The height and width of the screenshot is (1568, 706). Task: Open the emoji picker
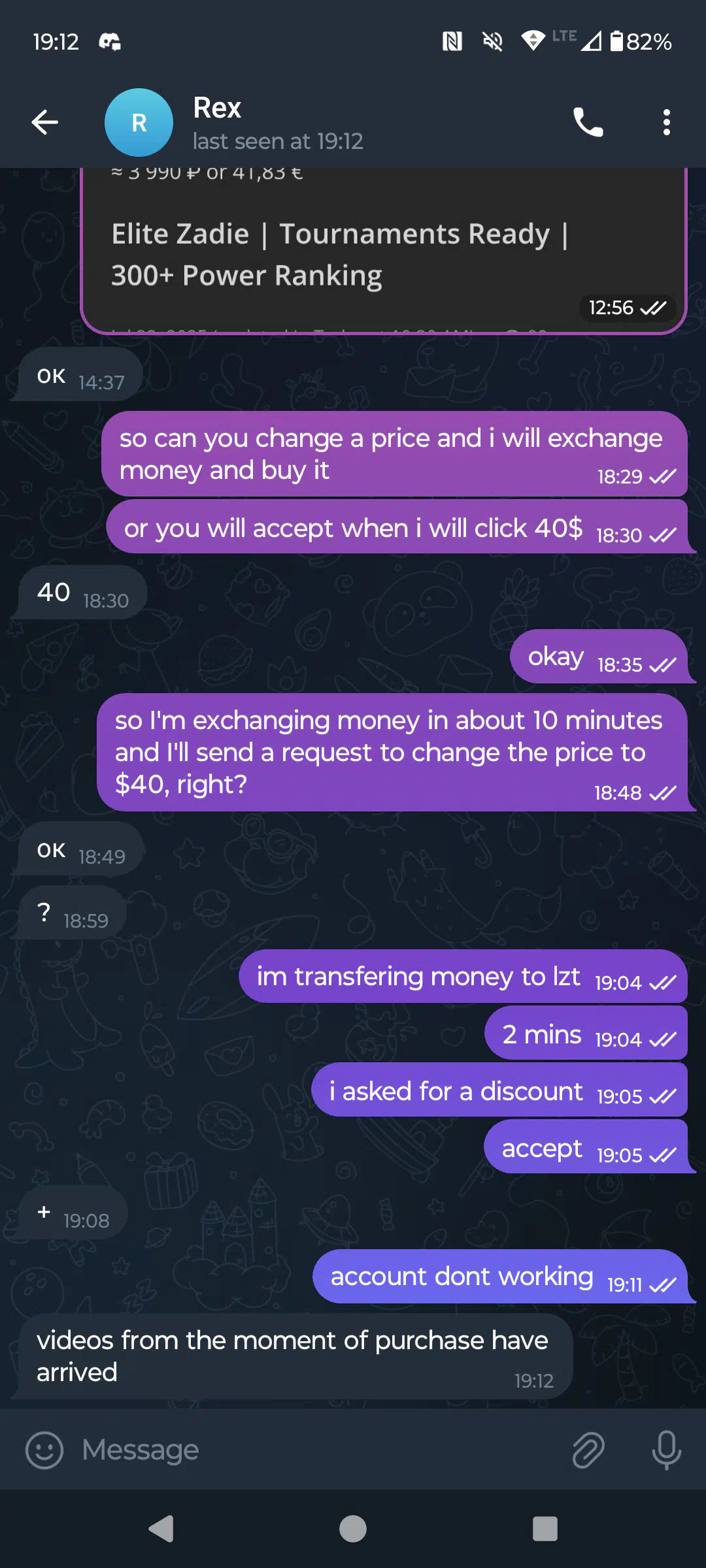(x=44, y=1450)
